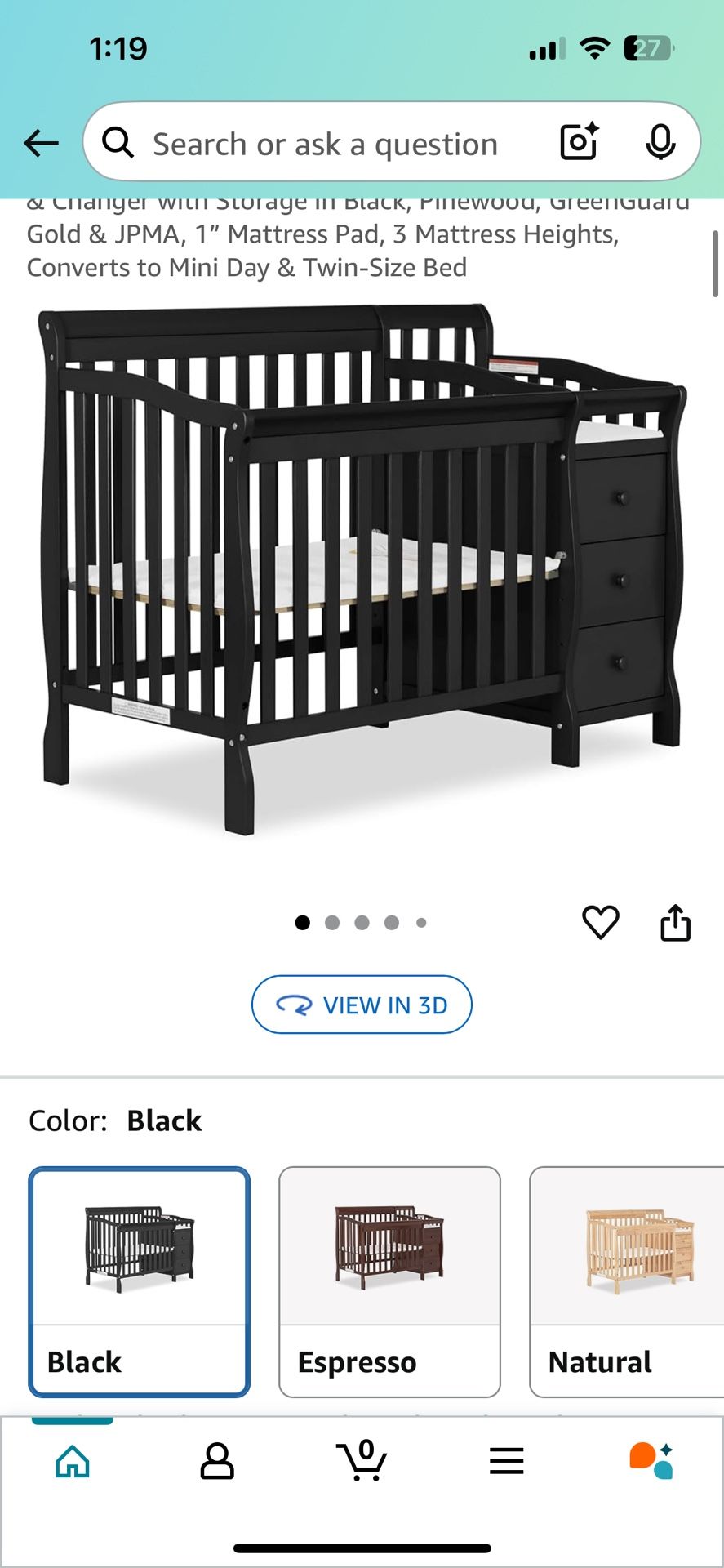The width and height of the screenshot is (724, 1568).
Task: Open the AI shopping assistant chat
Action: click(651, 1461)
